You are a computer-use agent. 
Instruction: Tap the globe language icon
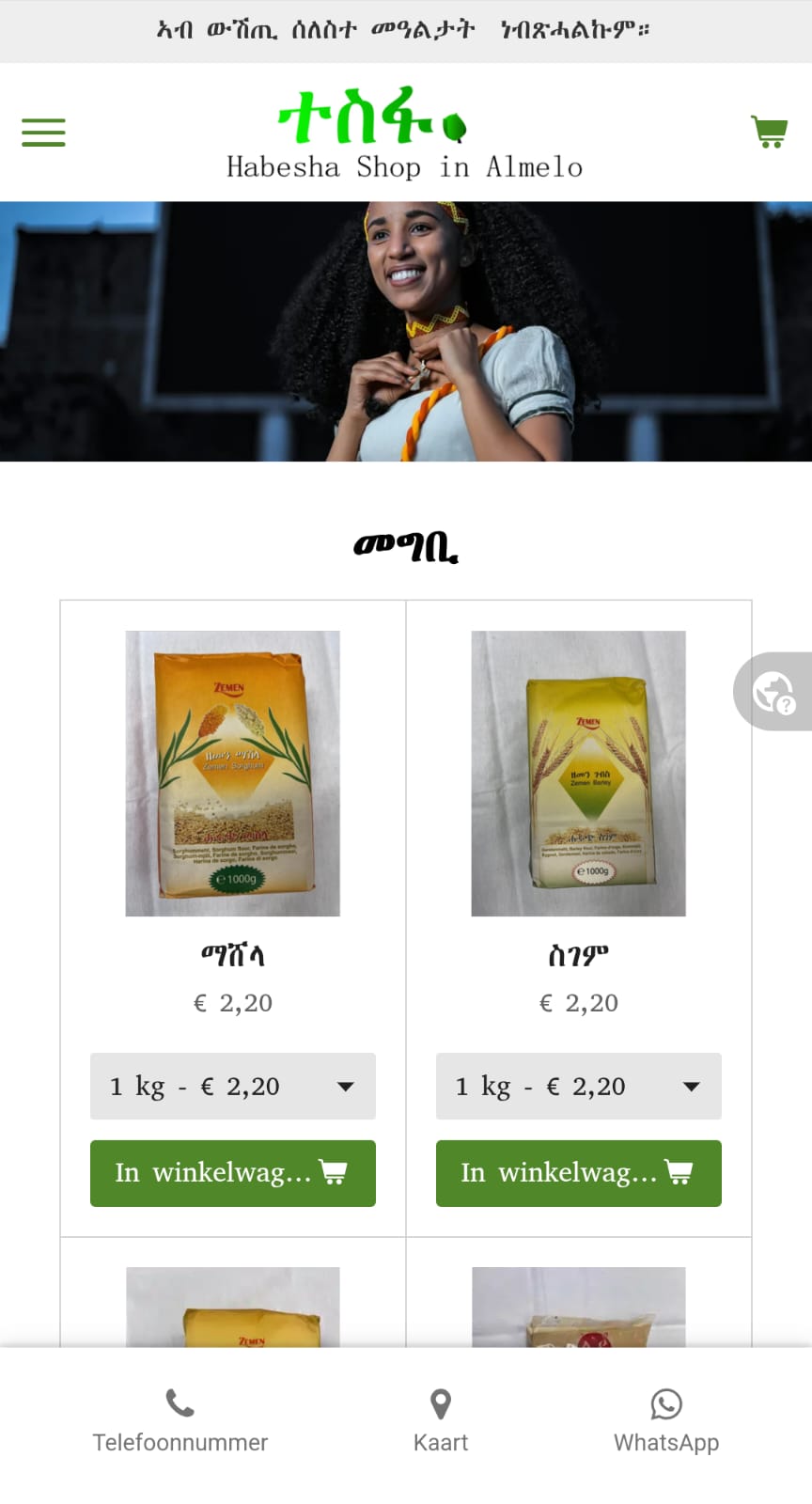tap(773, 693)
